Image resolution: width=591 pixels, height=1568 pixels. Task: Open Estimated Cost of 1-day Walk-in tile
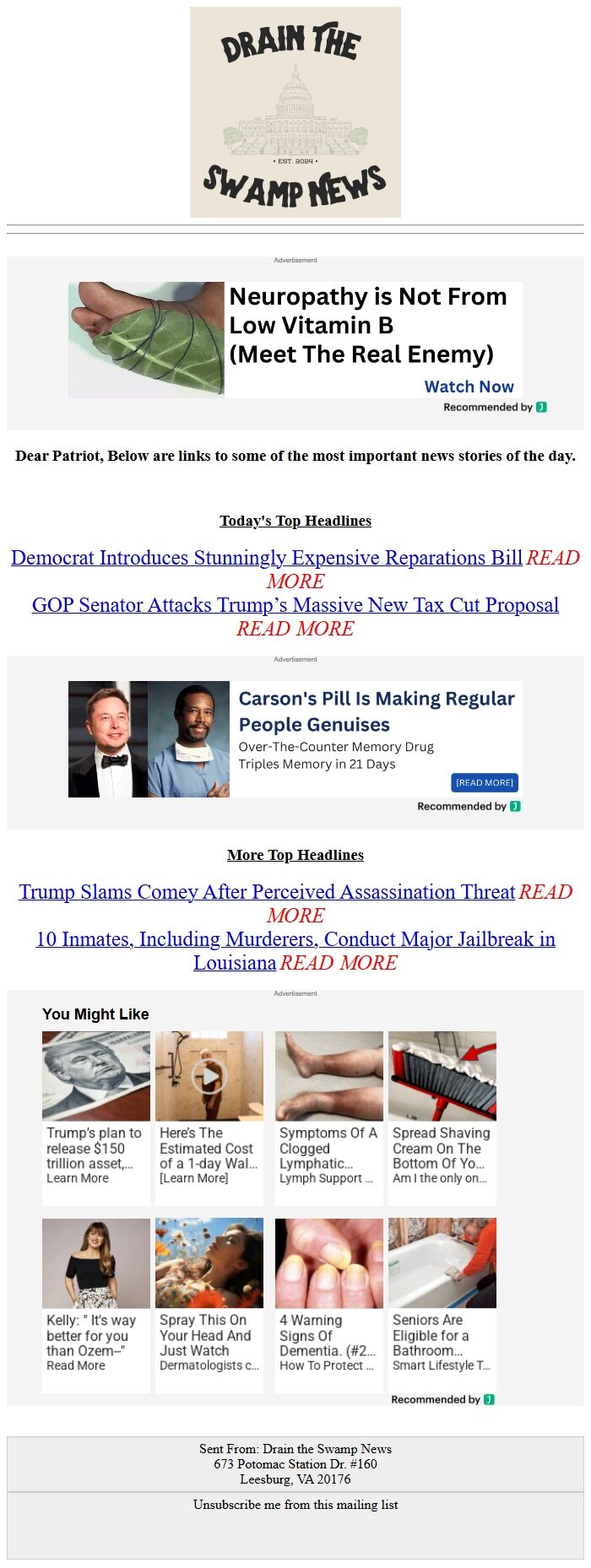tap(209, 1116)
